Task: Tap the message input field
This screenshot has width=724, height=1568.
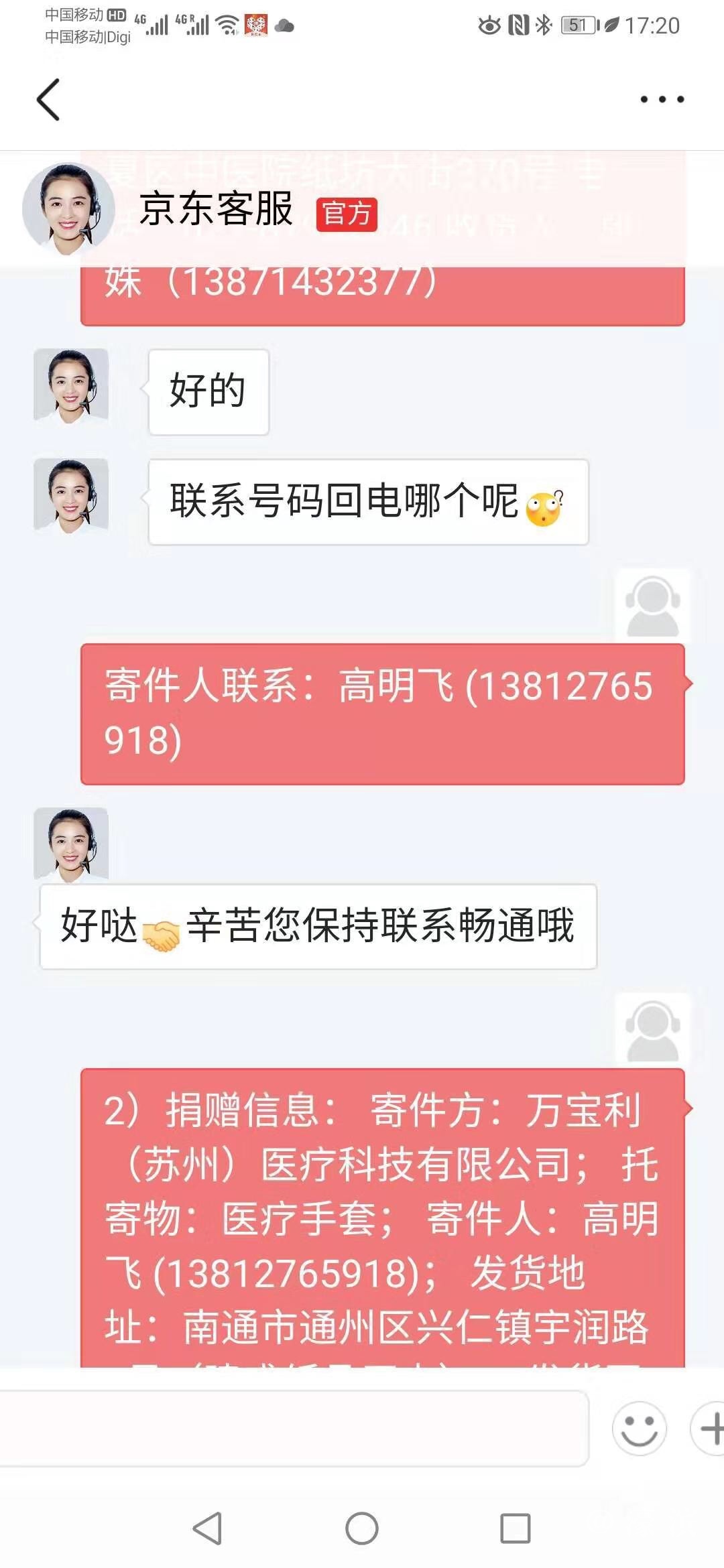Action: pyautogui.click(x=294, y=1428)
